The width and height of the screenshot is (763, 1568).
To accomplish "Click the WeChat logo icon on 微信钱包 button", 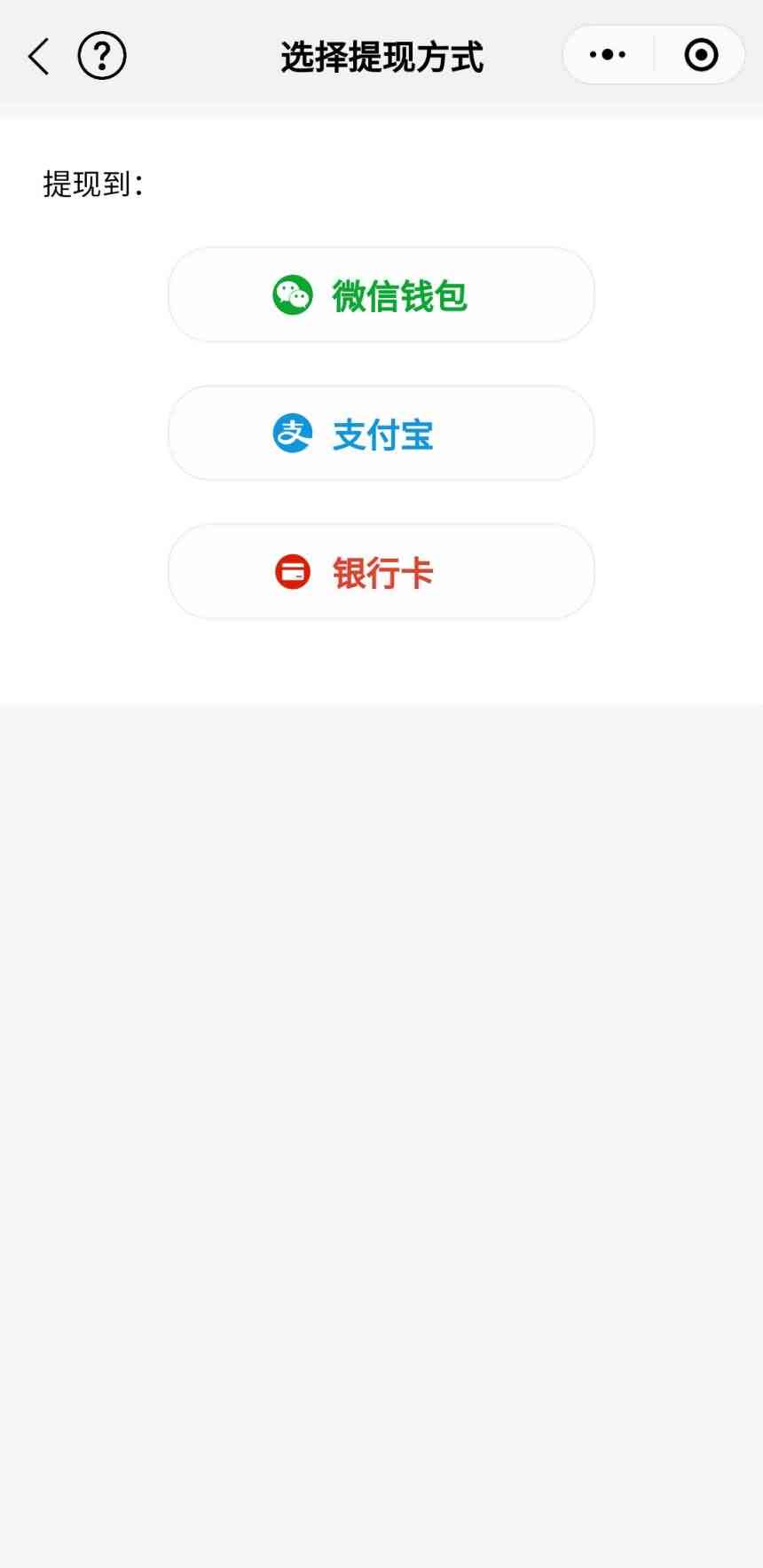I will [x=293, y=294].
